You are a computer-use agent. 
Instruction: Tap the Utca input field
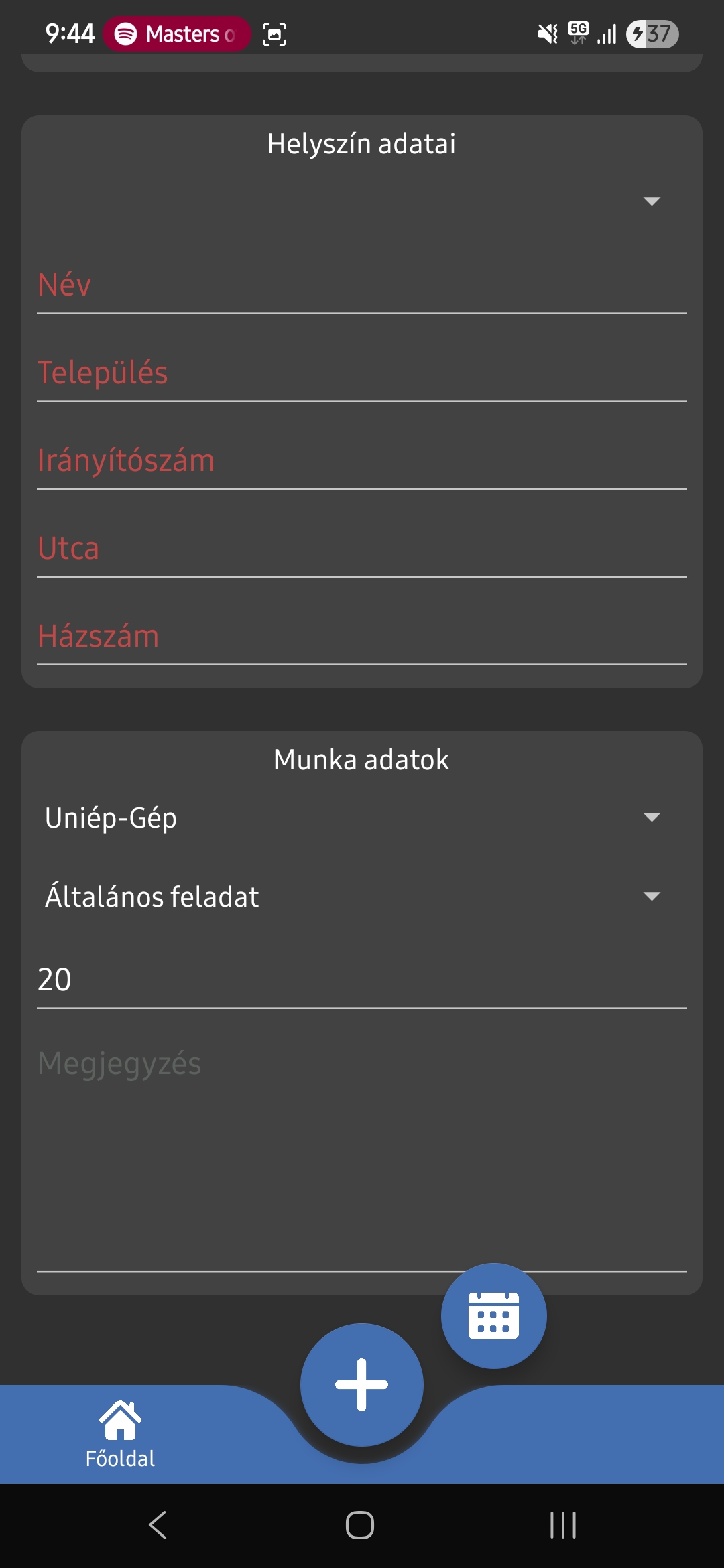pyautogui.click(x=362, y=549)
